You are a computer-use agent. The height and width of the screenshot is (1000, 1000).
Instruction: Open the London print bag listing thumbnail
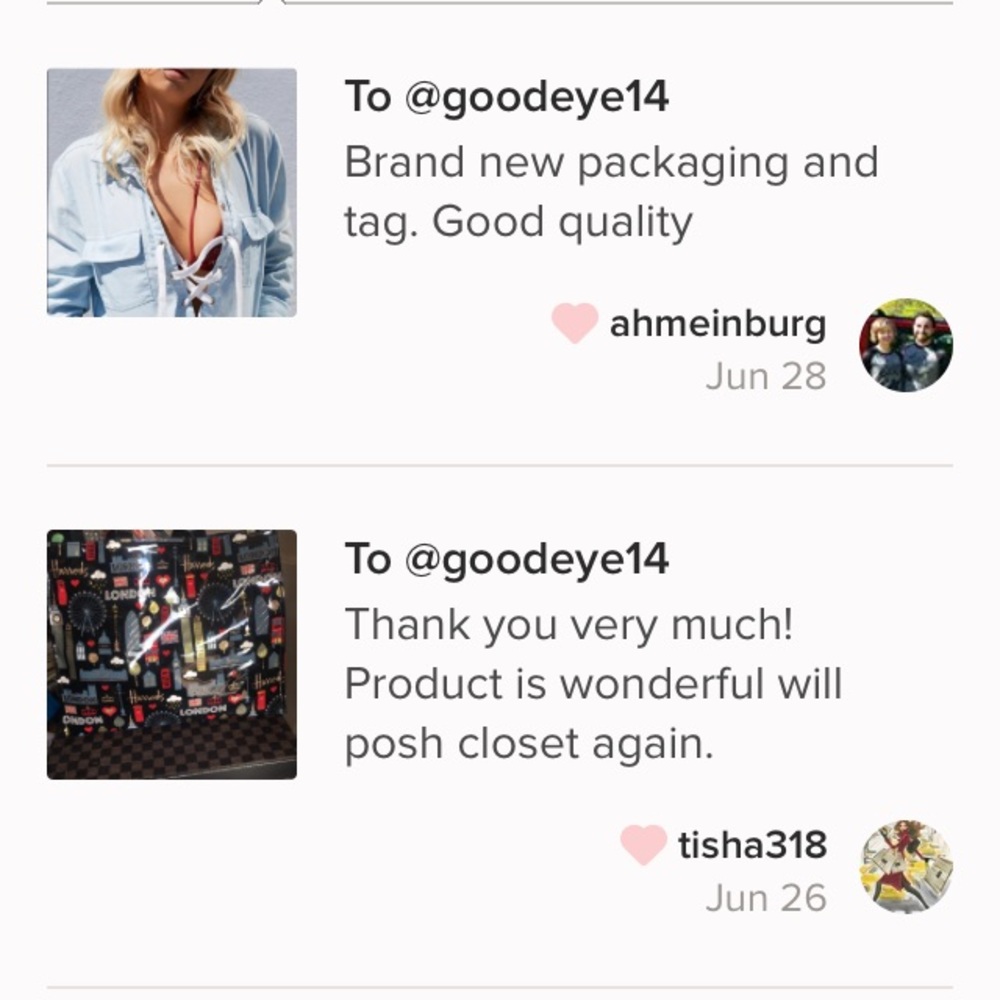tap(171, 654)
